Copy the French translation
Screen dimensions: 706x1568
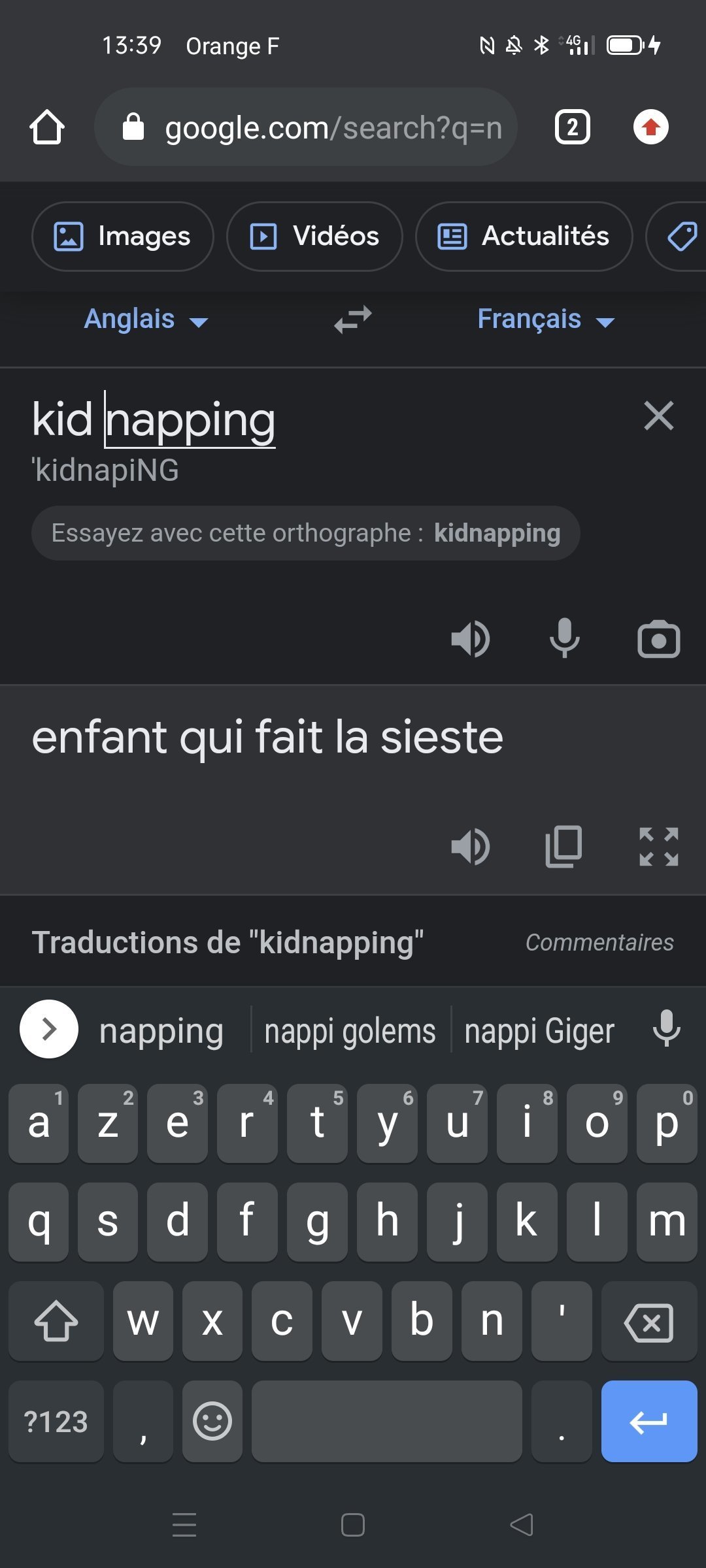click(564, 847)
